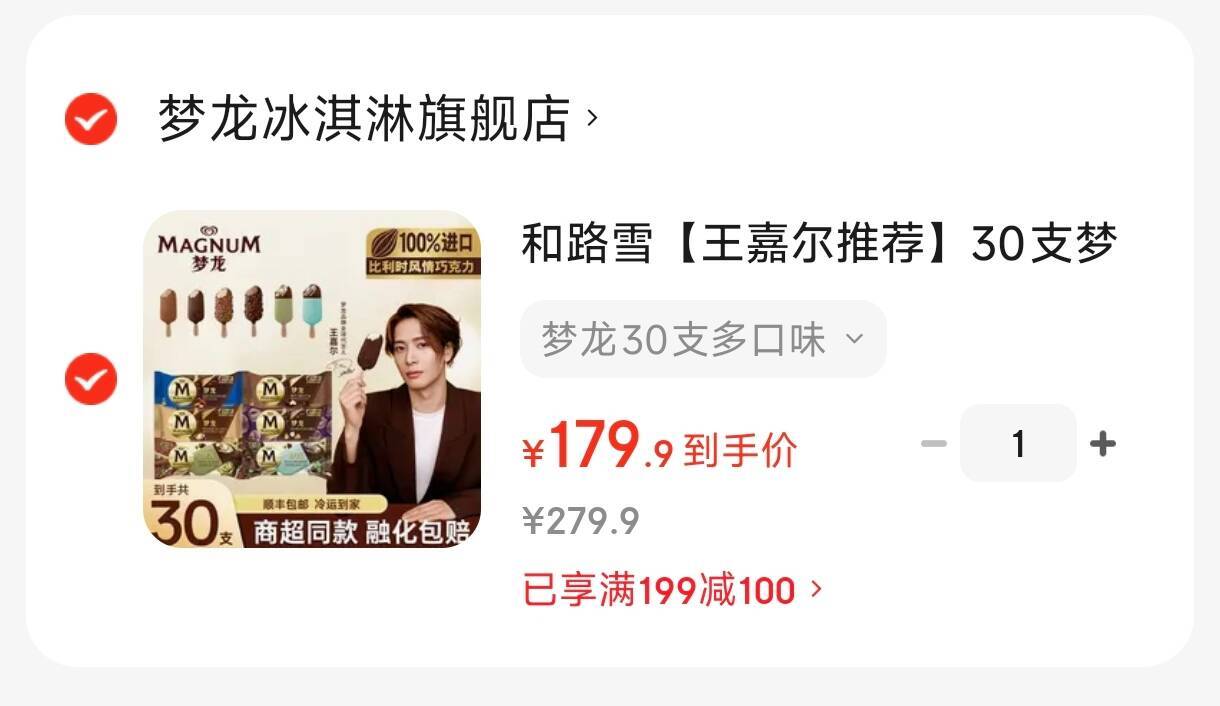Edit the quantity field showing 1
The image size is (1220, 706).
click(x=1018, y=443)
